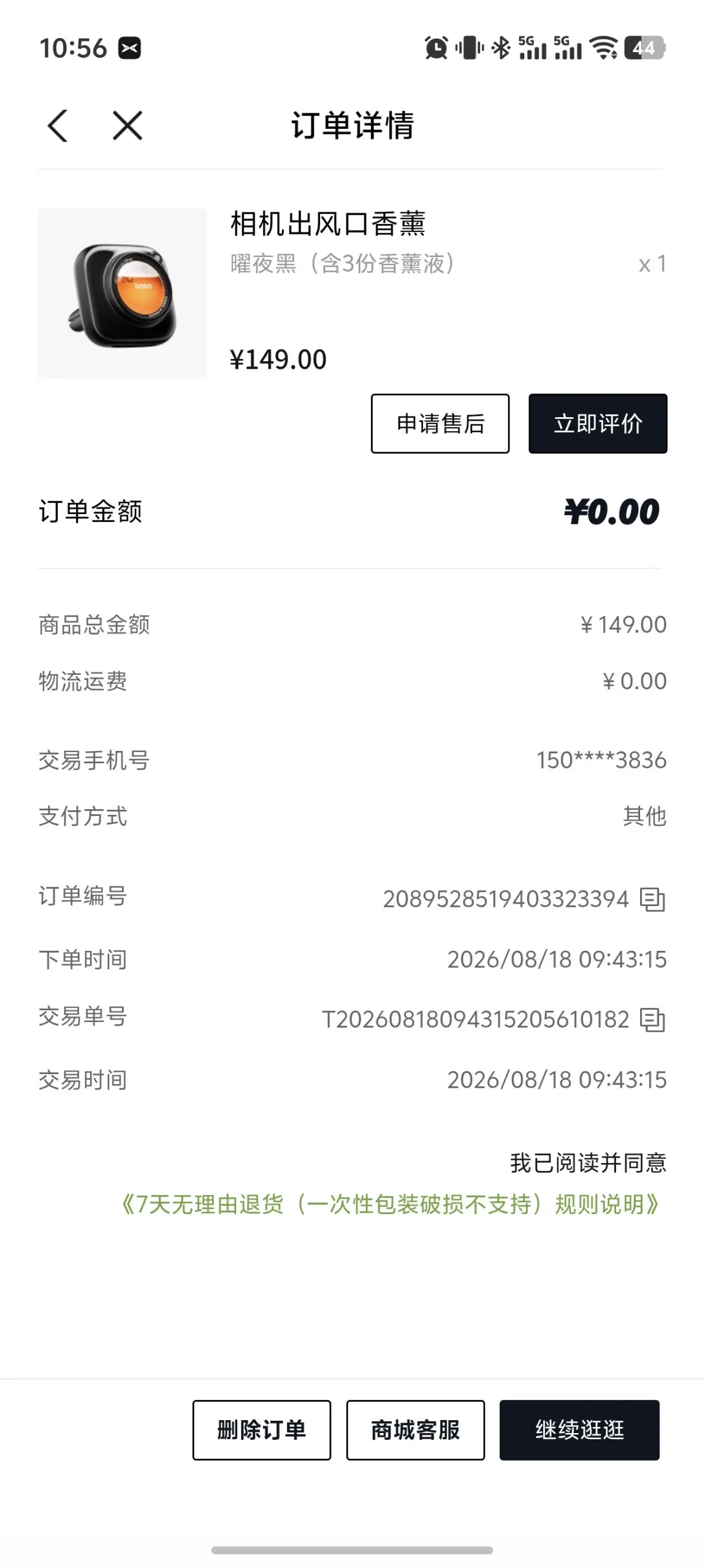Copy the 订单编号 order number
Screen dimensions: 705x1568
click(x=652, y=899)
